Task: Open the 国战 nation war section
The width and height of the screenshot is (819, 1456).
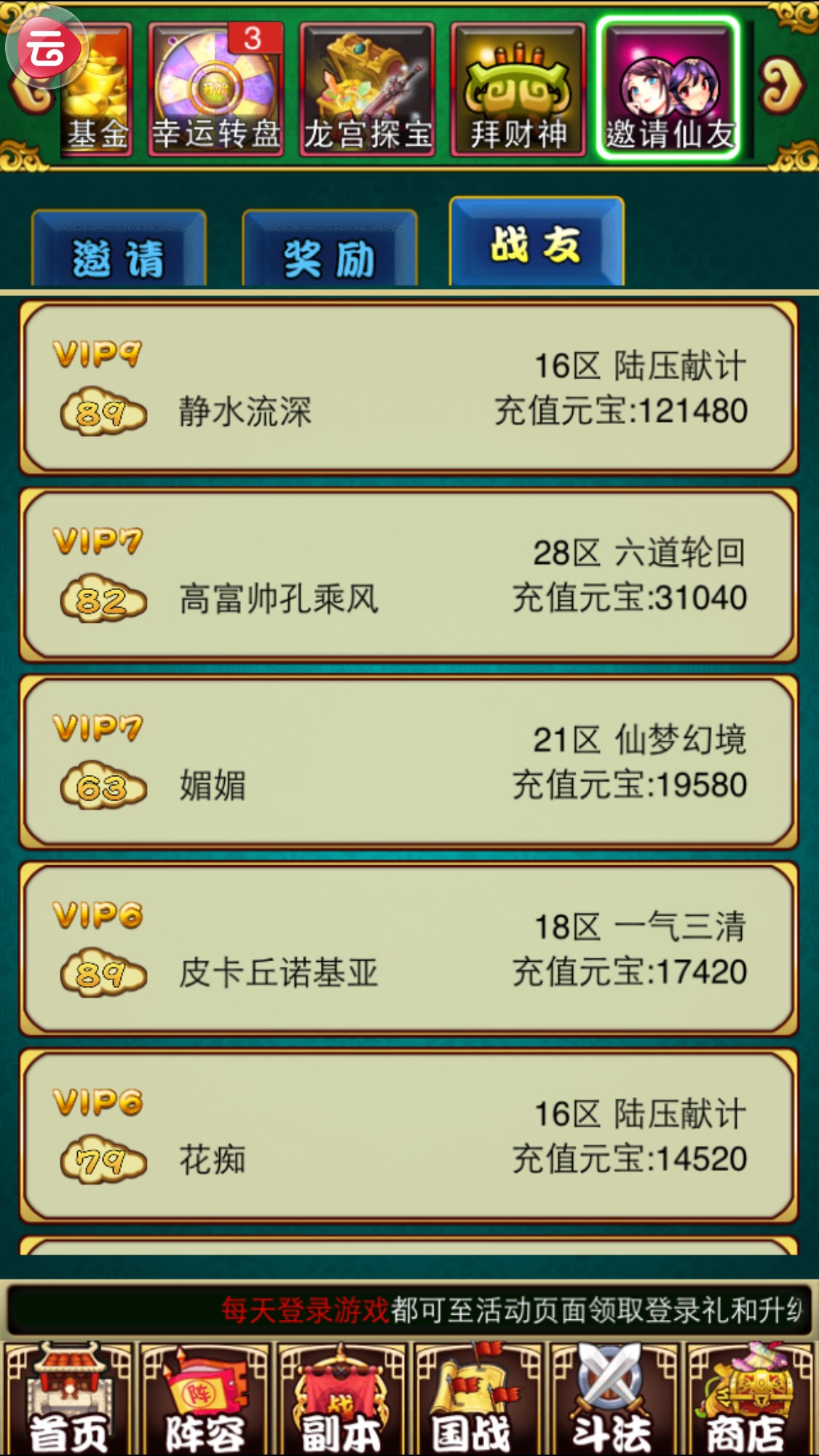Action: pos(477,1400)
